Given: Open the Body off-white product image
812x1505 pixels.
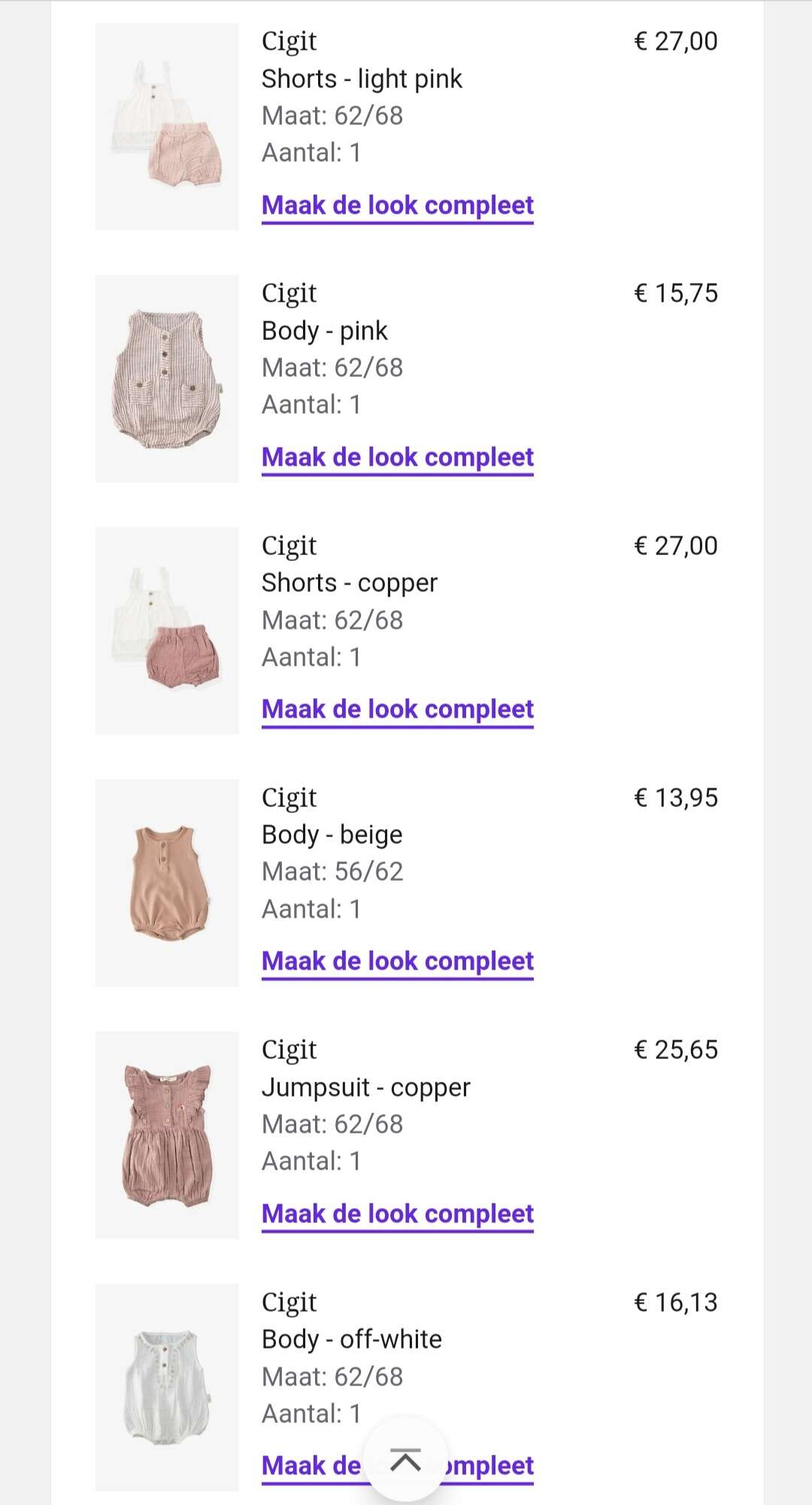Looking at the screenshot, I should [x=167, y=1387].
